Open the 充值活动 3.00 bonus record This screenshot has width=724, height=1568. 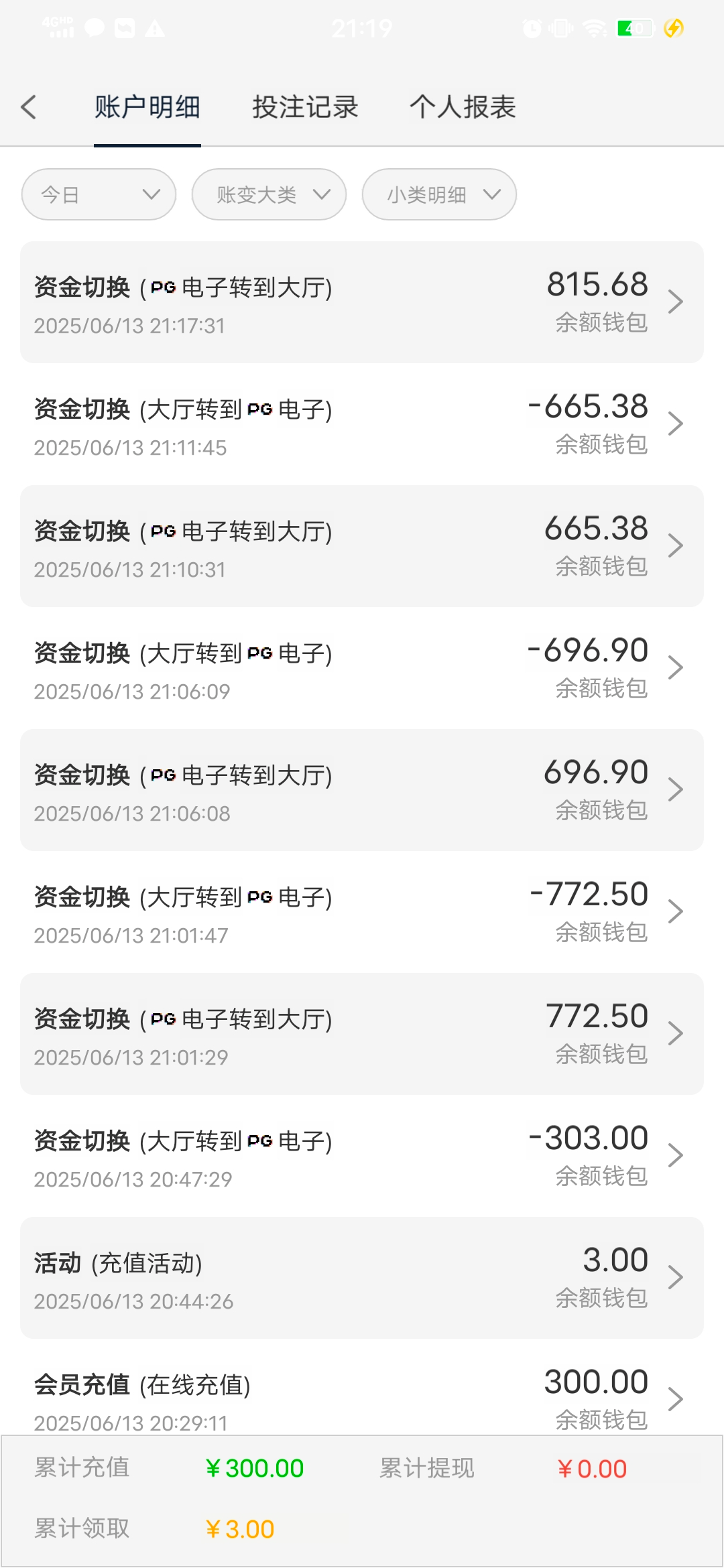(362, 1278)
